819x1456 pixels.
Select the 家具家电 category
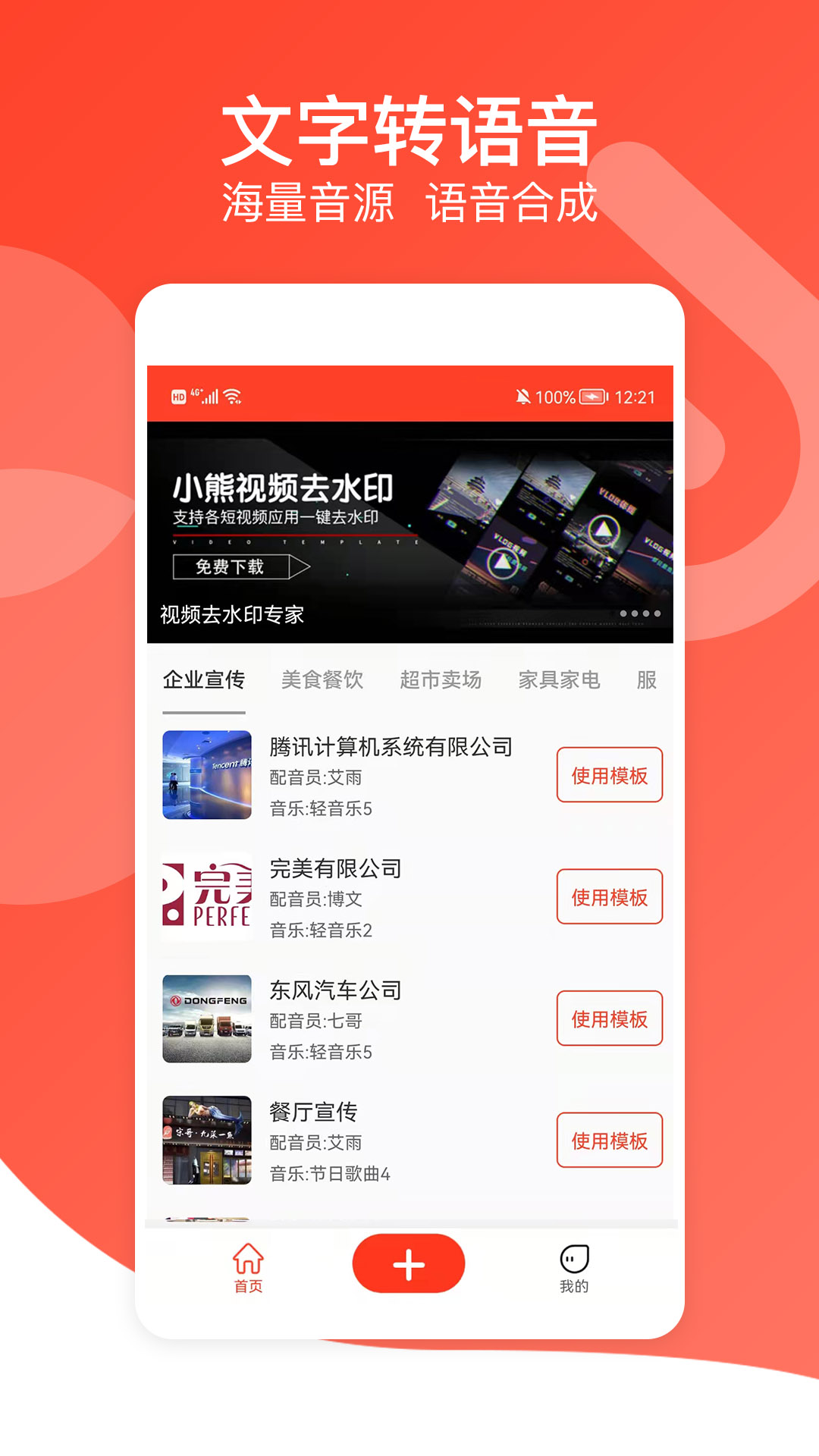560,680
